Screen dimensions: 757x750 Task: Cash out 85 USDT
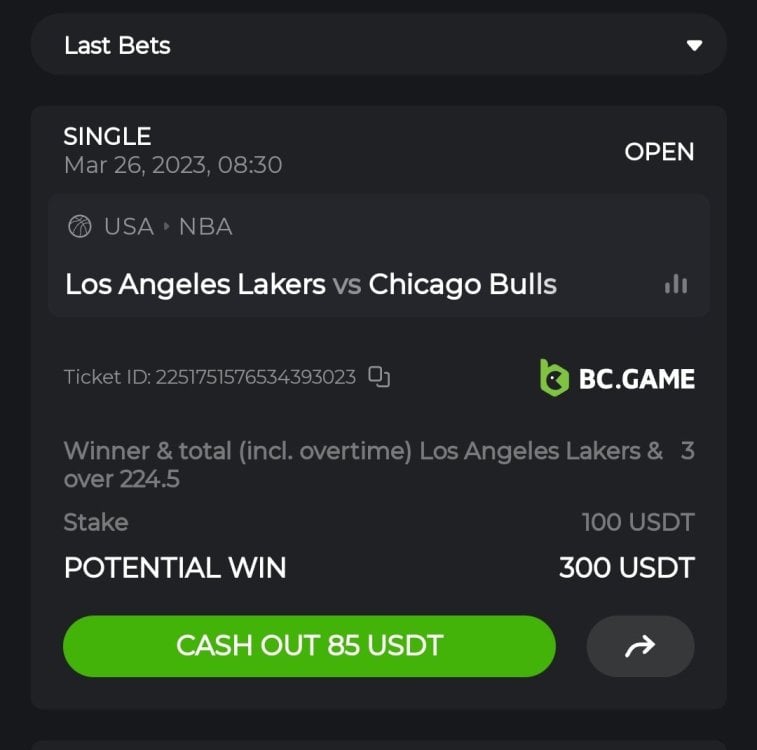(309, 646)
